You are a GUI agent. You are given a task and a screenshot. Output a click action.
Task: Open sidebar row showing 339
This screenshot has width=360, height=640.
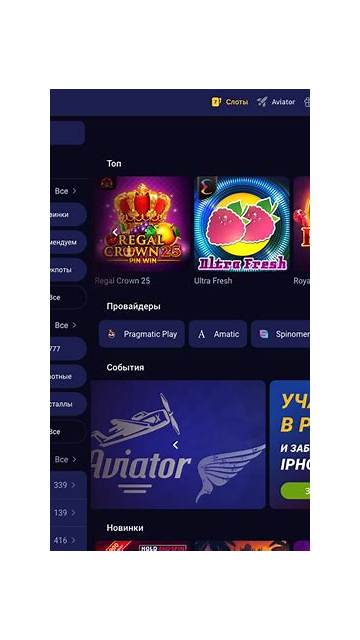(x=68, y=485)
